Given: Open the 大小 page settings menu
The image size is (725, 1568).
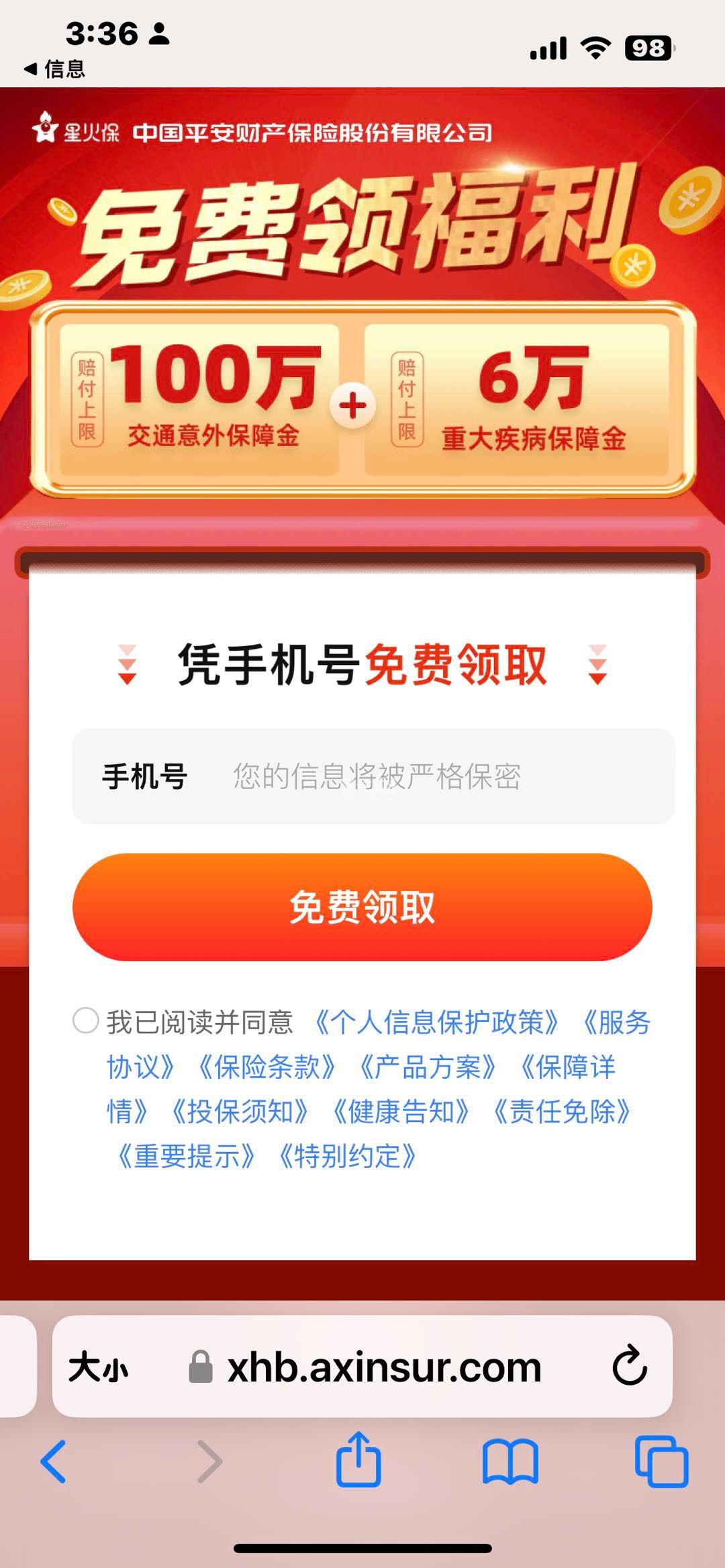Looking at the screenshot, I should coord(98,1367).
